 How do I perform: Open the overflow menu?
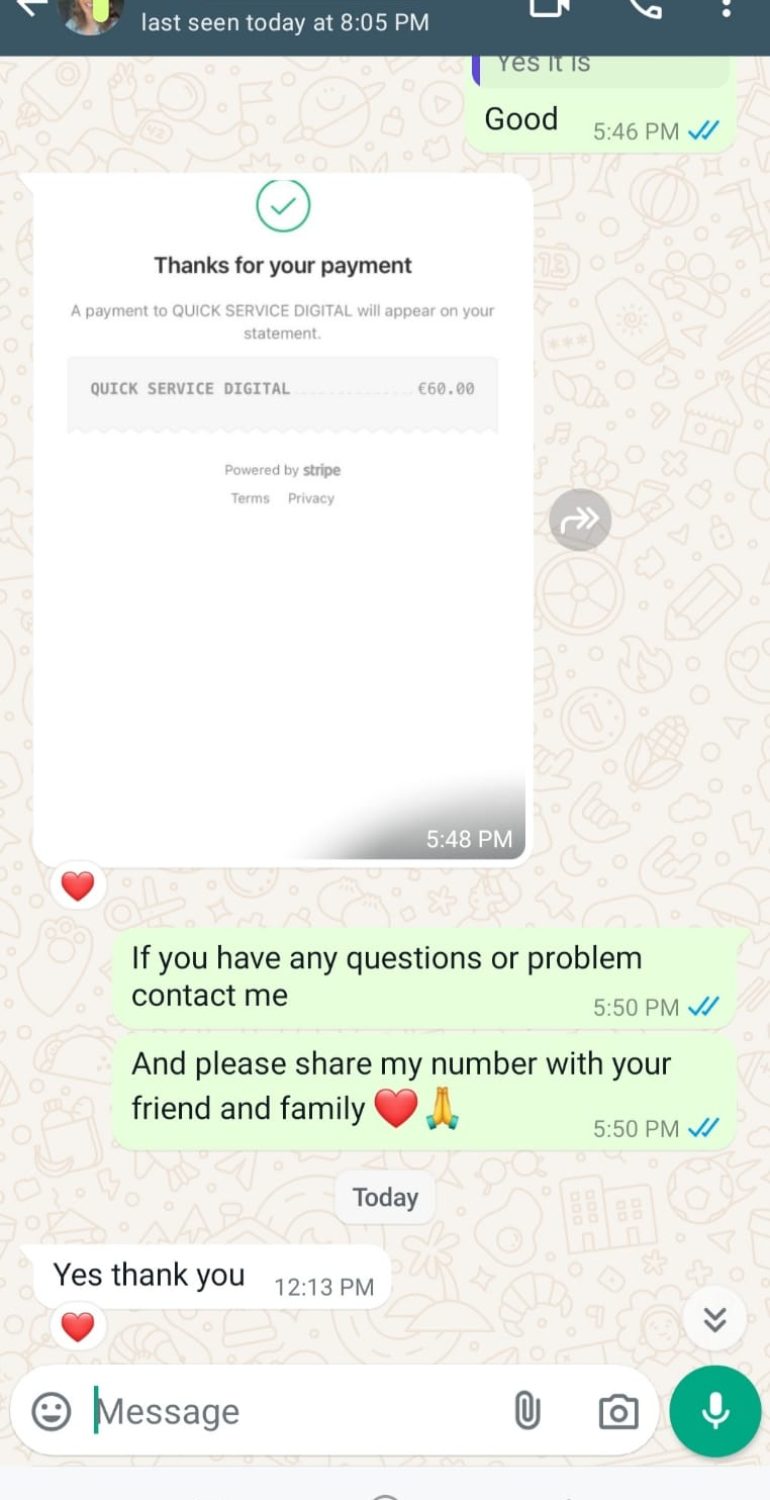coord(726,6)
